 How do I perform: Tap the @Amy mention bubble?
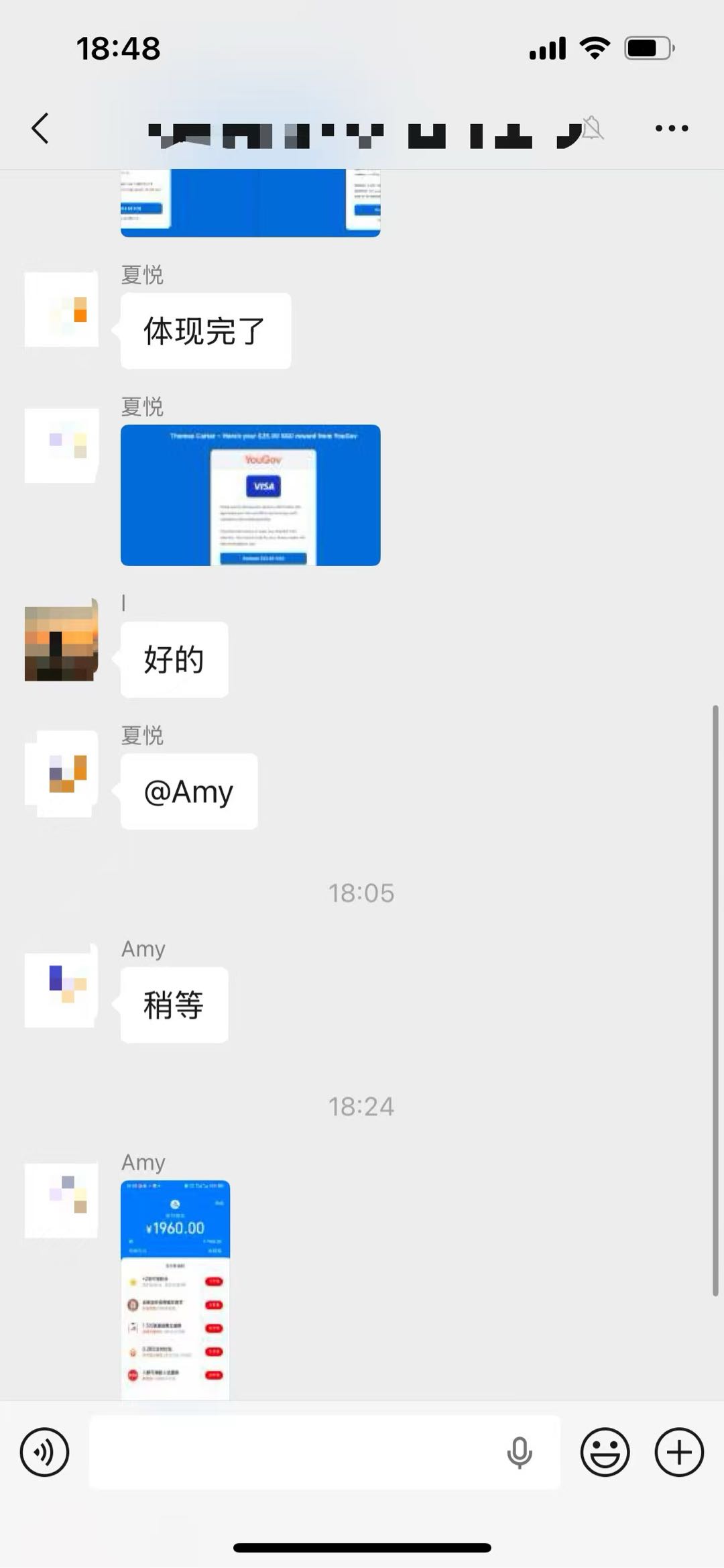(188, 791)
